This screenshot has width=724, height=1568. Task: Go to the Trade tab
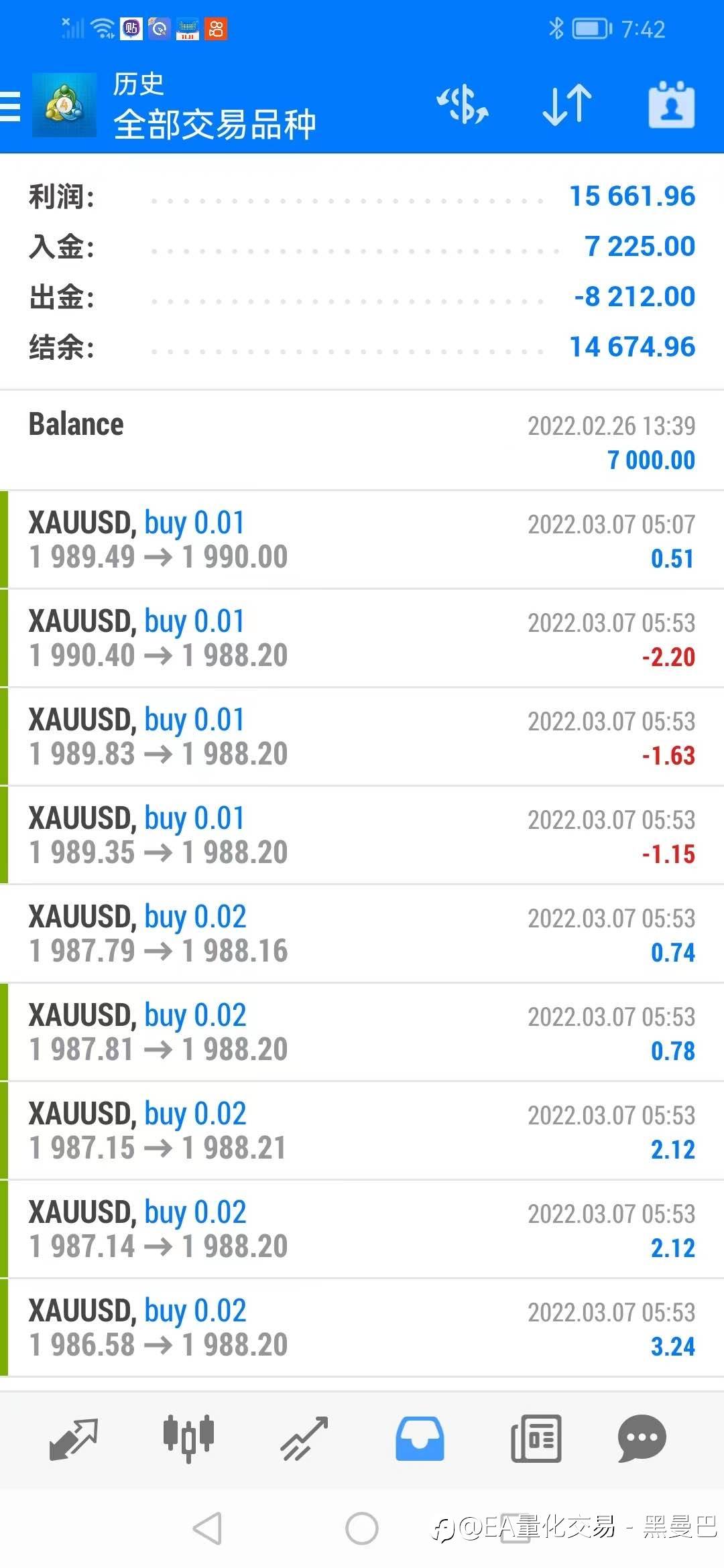(304, 1439)
